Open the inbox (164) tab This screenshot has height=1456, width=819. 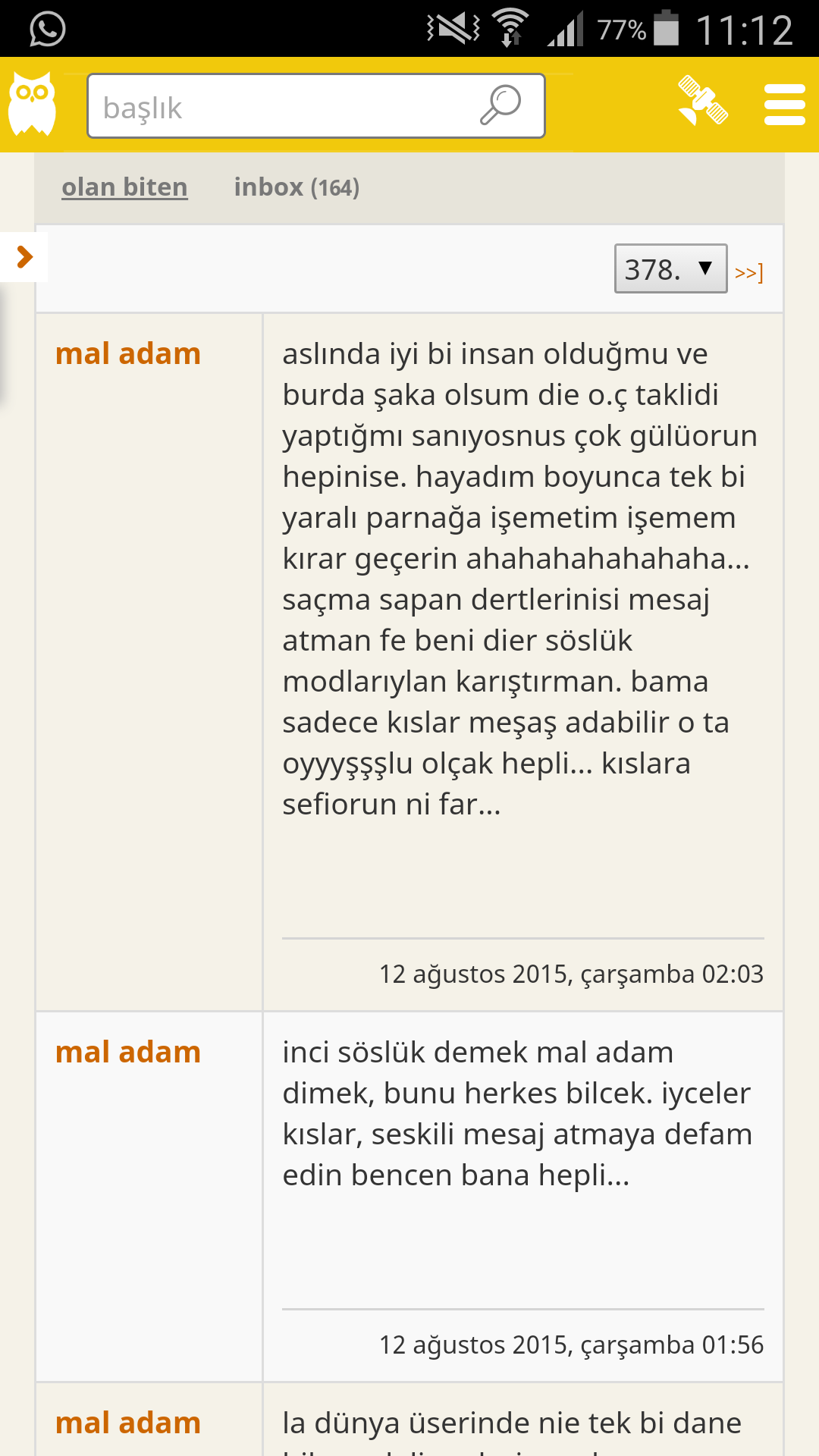tap(297, 187)
